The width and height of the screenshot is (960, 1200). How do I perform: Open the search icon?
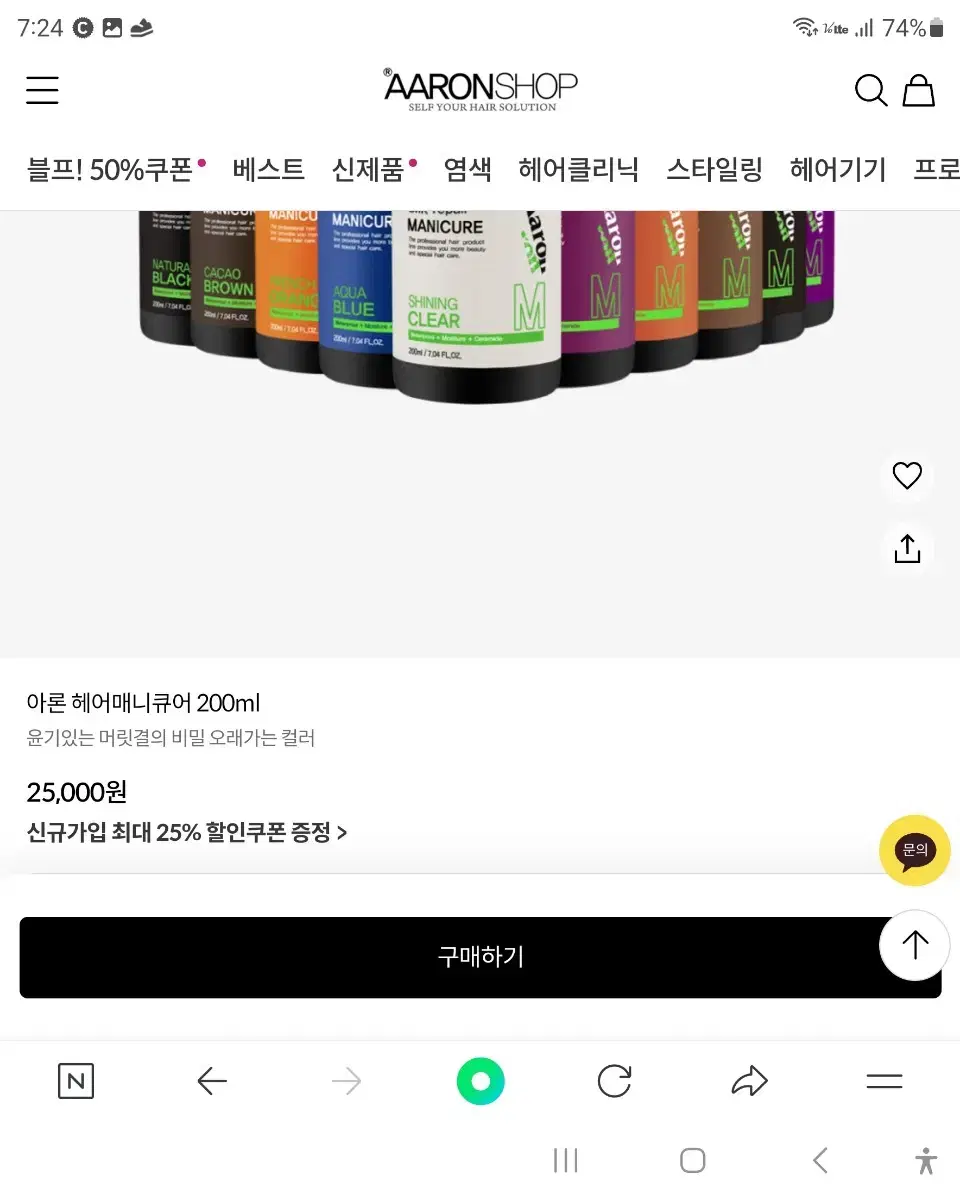(x=871, y=91)
